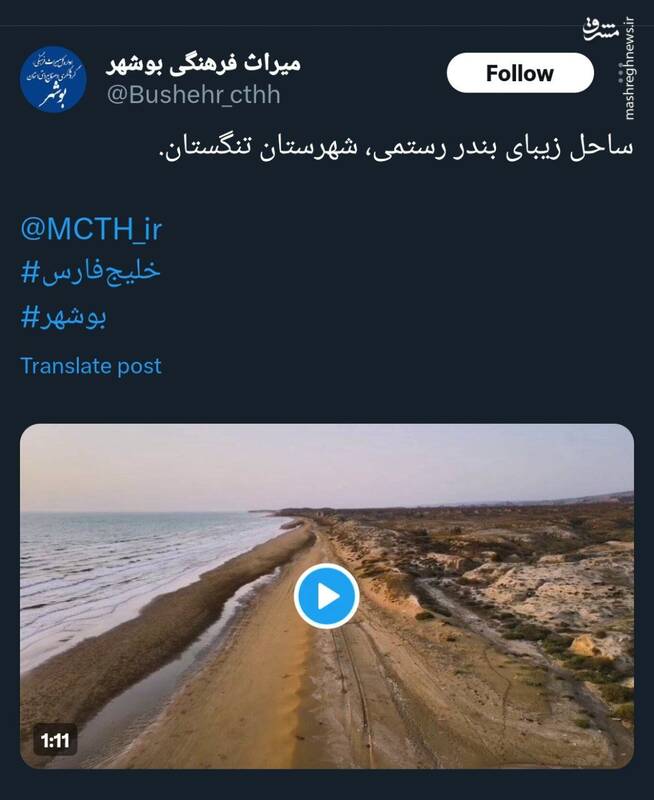Follow the Bushehr_cthh account
The width and height of the screenshot is (654, 800).
coord(519,73)
